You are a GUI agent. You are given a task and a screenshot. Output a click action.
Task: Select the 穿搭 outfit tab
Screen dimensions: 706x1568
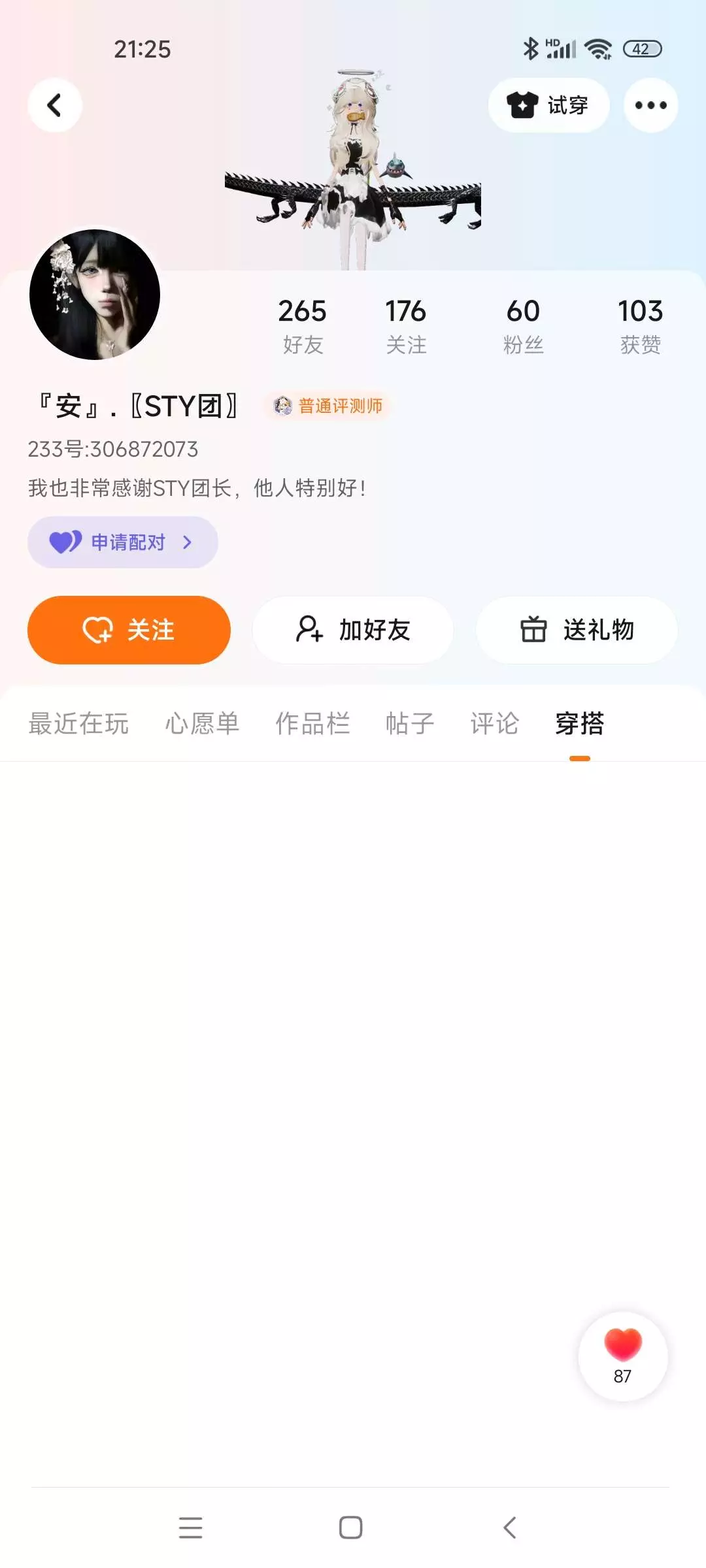pos(580,724)
